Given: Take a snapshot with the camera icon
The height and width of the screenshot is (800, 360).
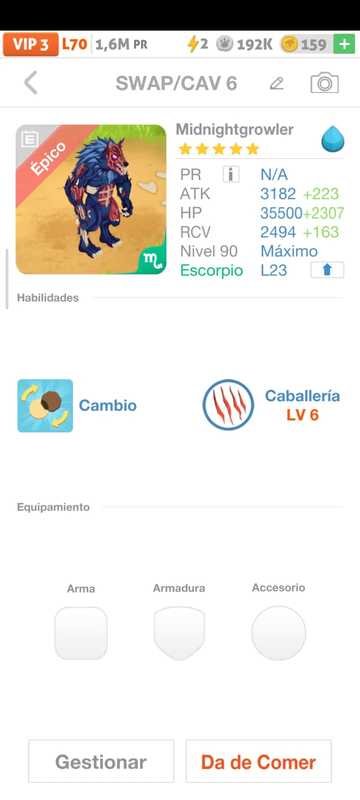Looking at the screenshot, I should point(324,83).
